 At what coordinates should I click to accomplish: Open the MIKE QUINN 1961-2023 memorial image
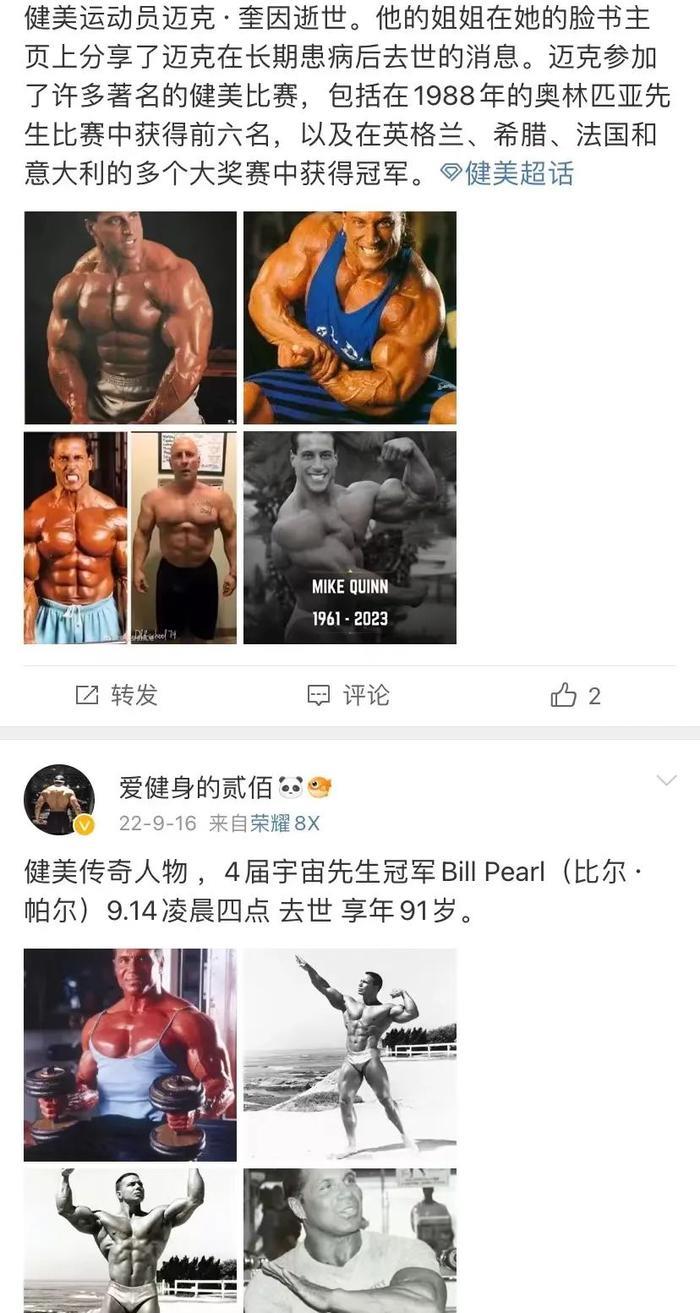350,537
